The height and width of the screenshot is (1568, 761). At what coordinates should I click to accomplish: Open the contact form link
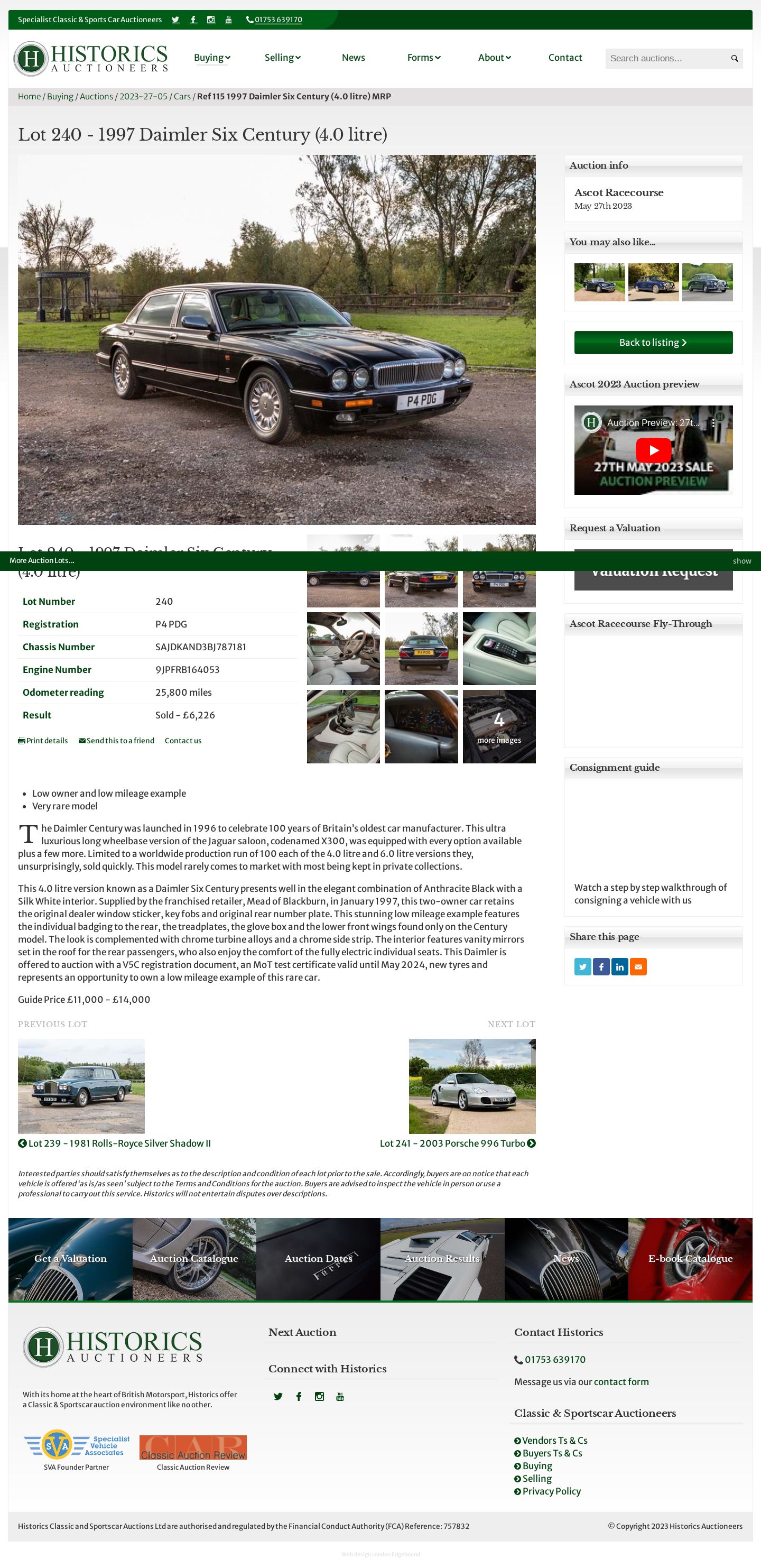coord(621,1382)
